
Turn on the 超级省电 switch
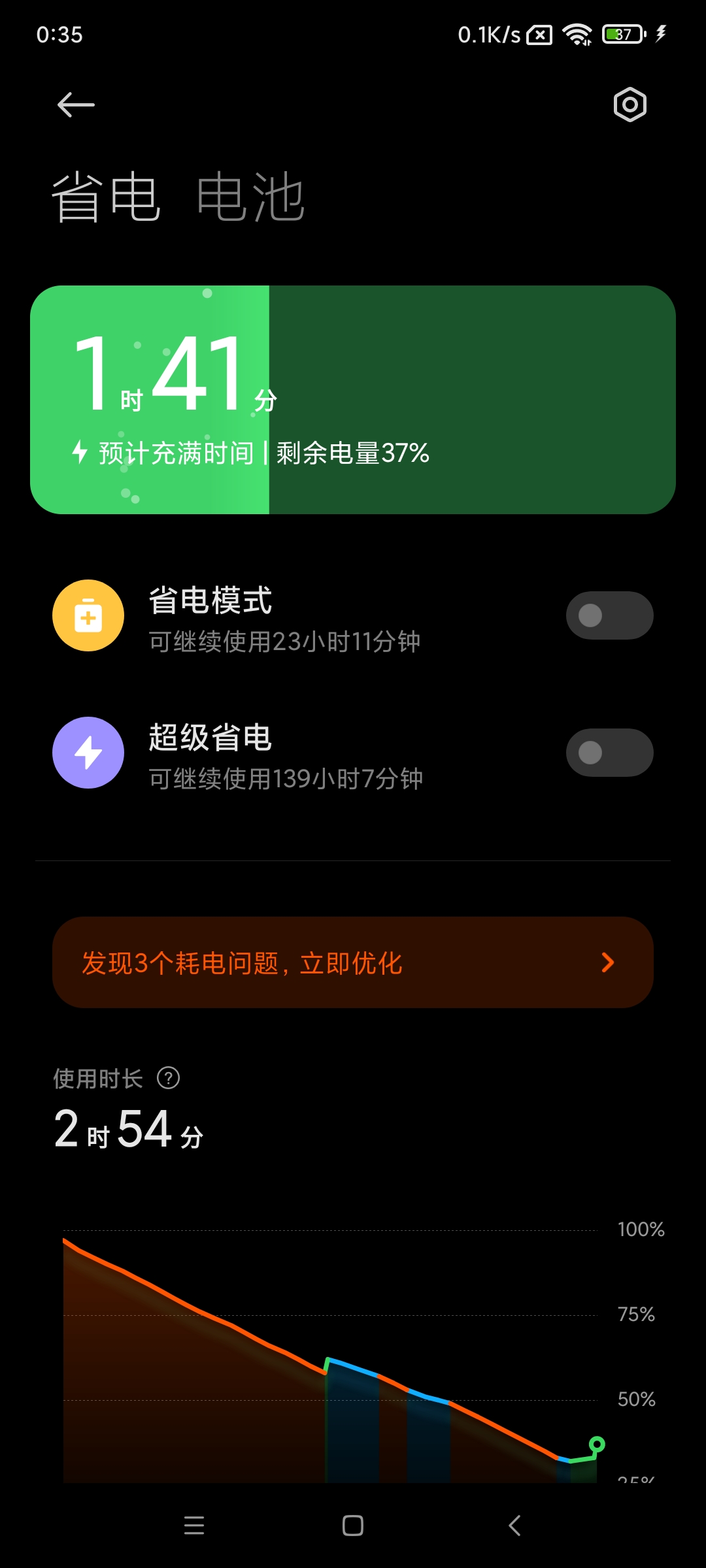tap(609, 753)
